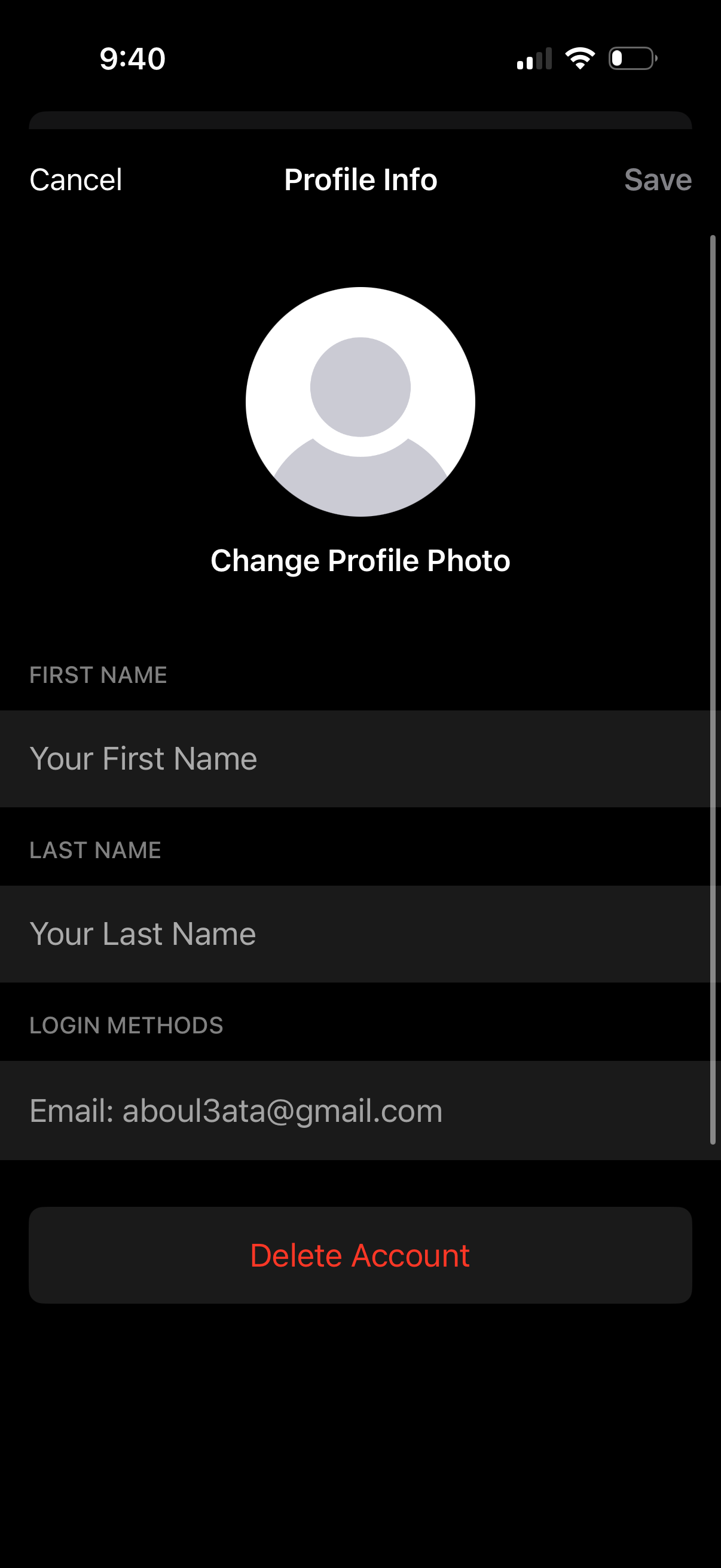The width and height of the screenshot is (721, 1568).
Task: Tap the profile avatar picture
Action: [360, 402]
